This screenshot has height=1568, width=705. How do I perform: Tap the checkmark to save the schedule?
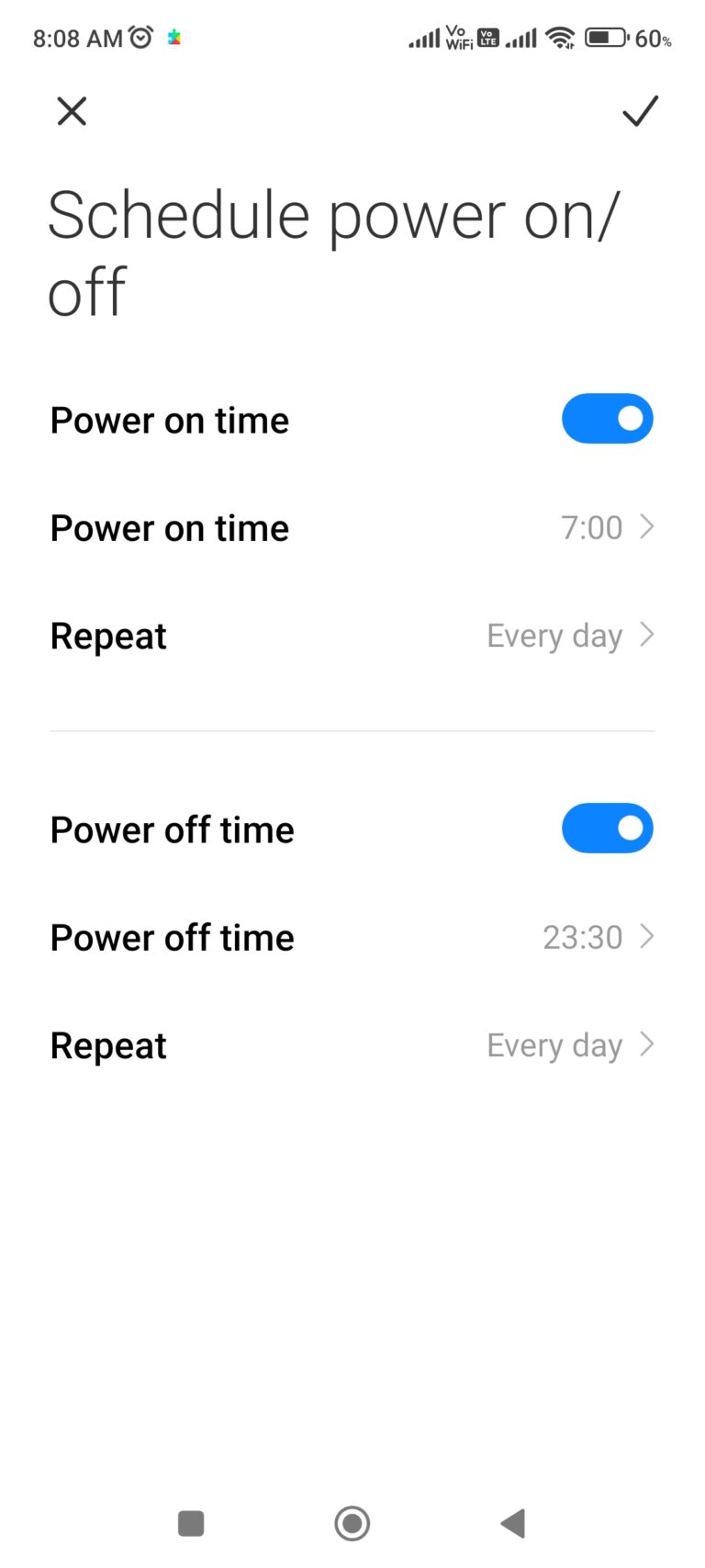coord(640,111)
